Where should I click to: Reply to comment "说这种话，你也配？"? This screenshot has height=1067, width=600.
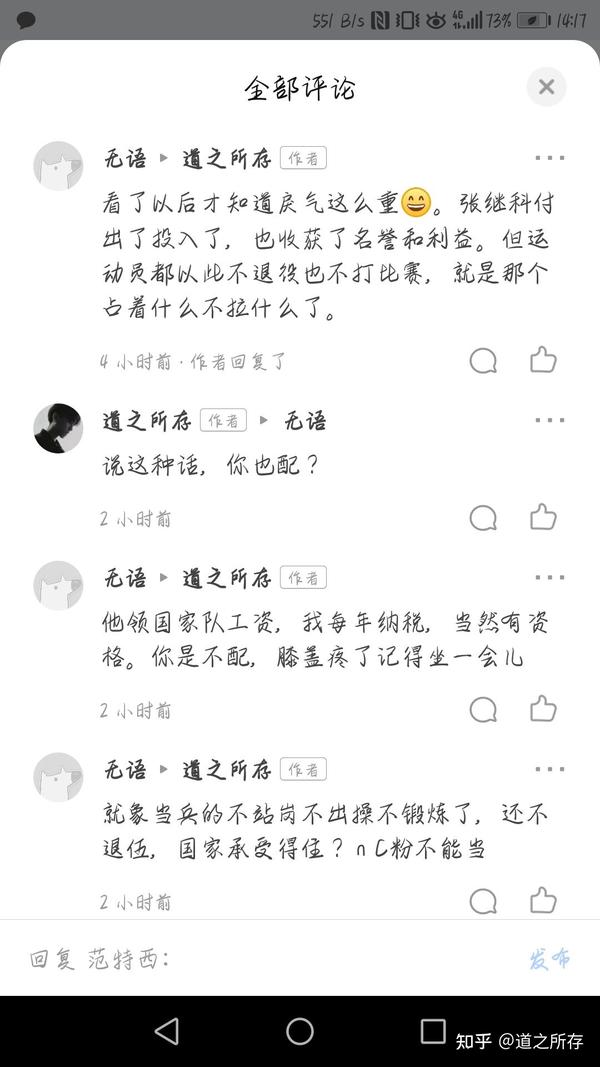coord(483,518)
